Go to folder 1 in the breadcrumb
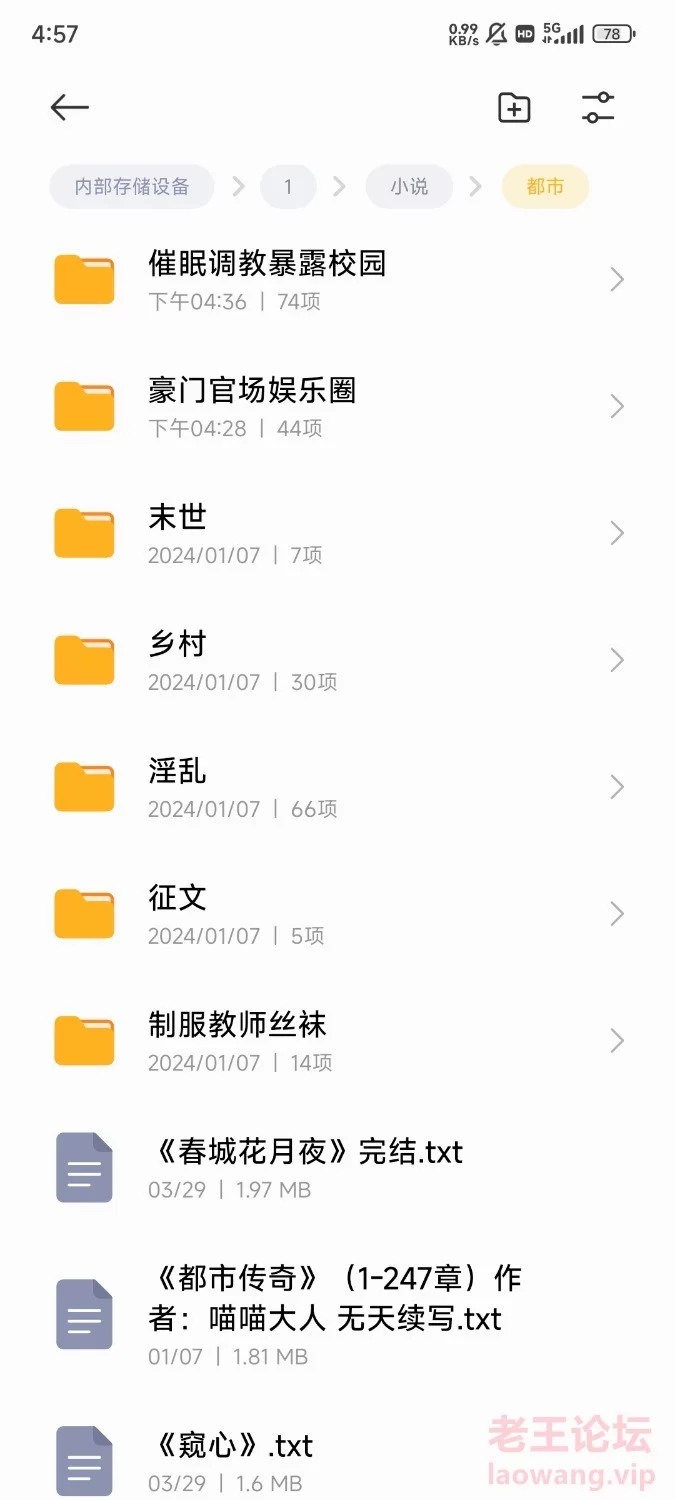The width and height of the screenshot is (675, 1500). tap(288, 186)
